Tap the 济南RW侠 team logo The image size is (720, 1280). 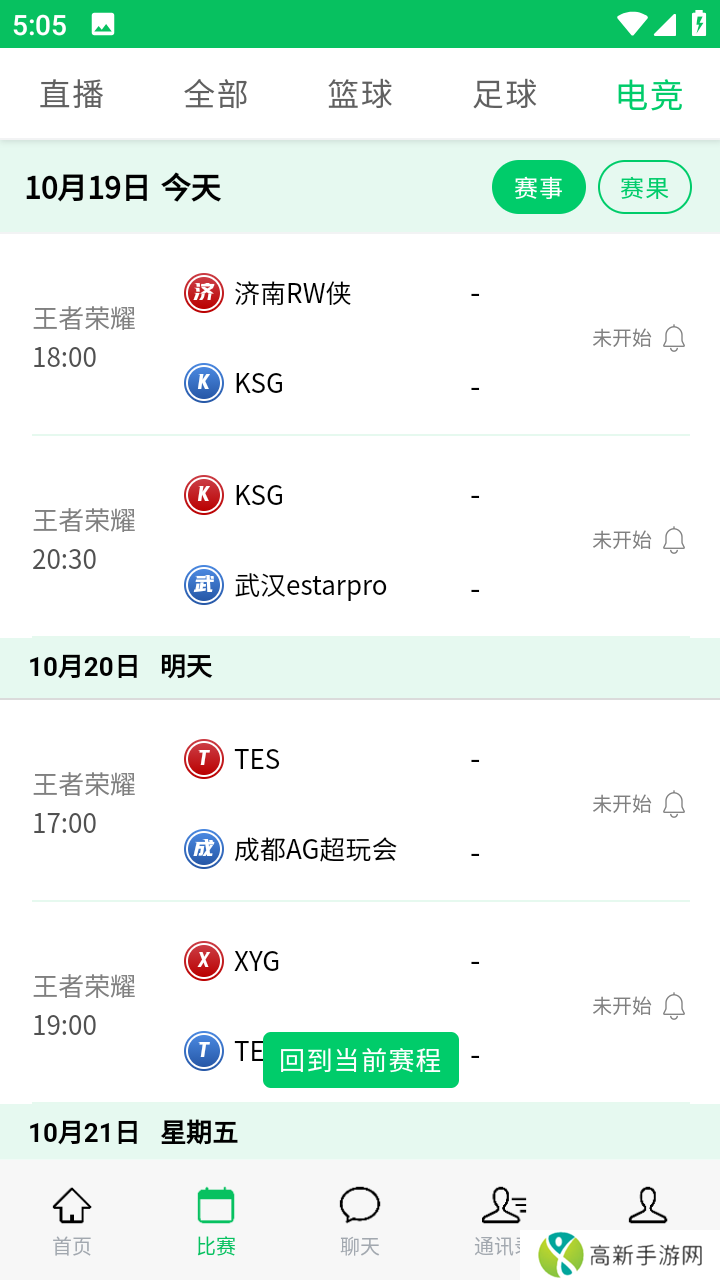point(203,293)
